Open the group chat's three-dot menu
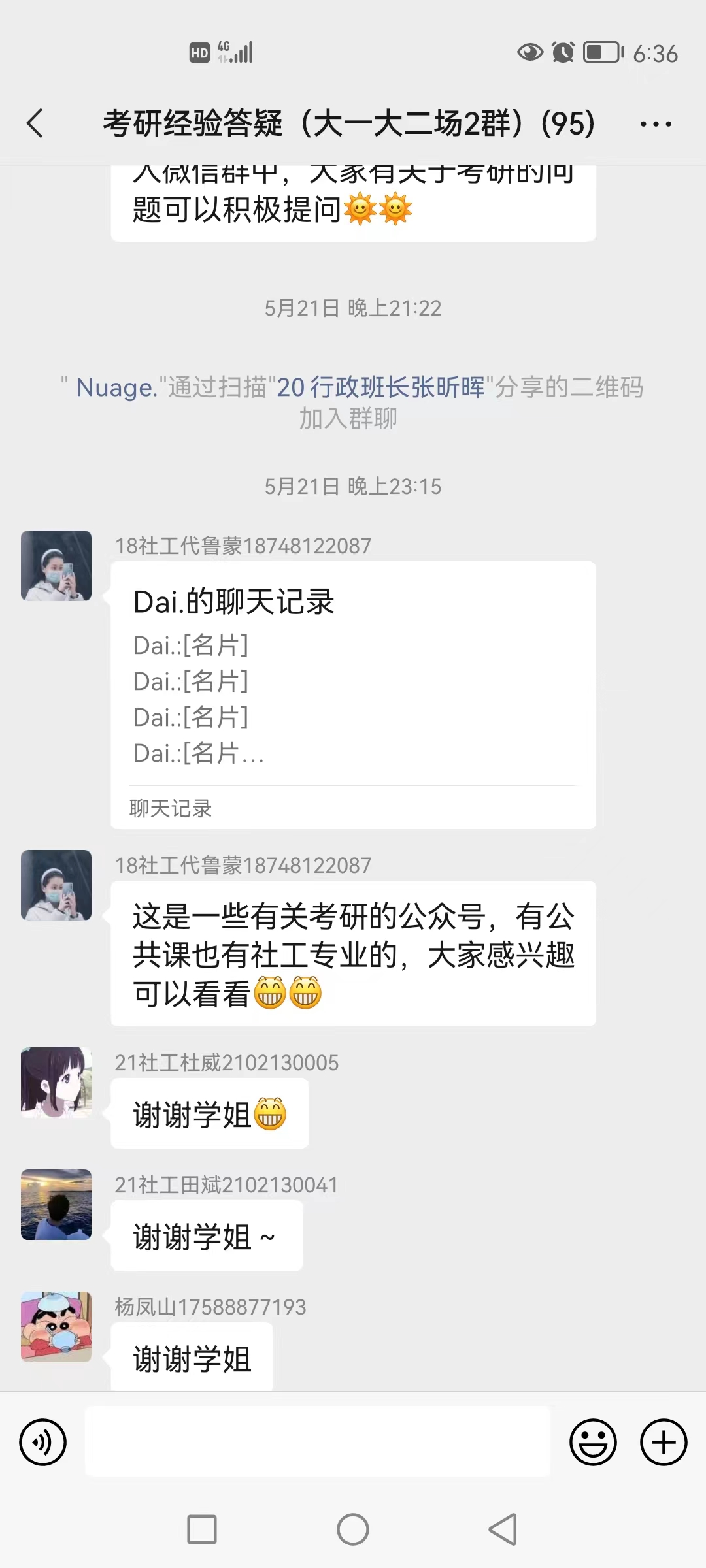The width and height of the screenshot is (706, 1568). pos(656,123)
